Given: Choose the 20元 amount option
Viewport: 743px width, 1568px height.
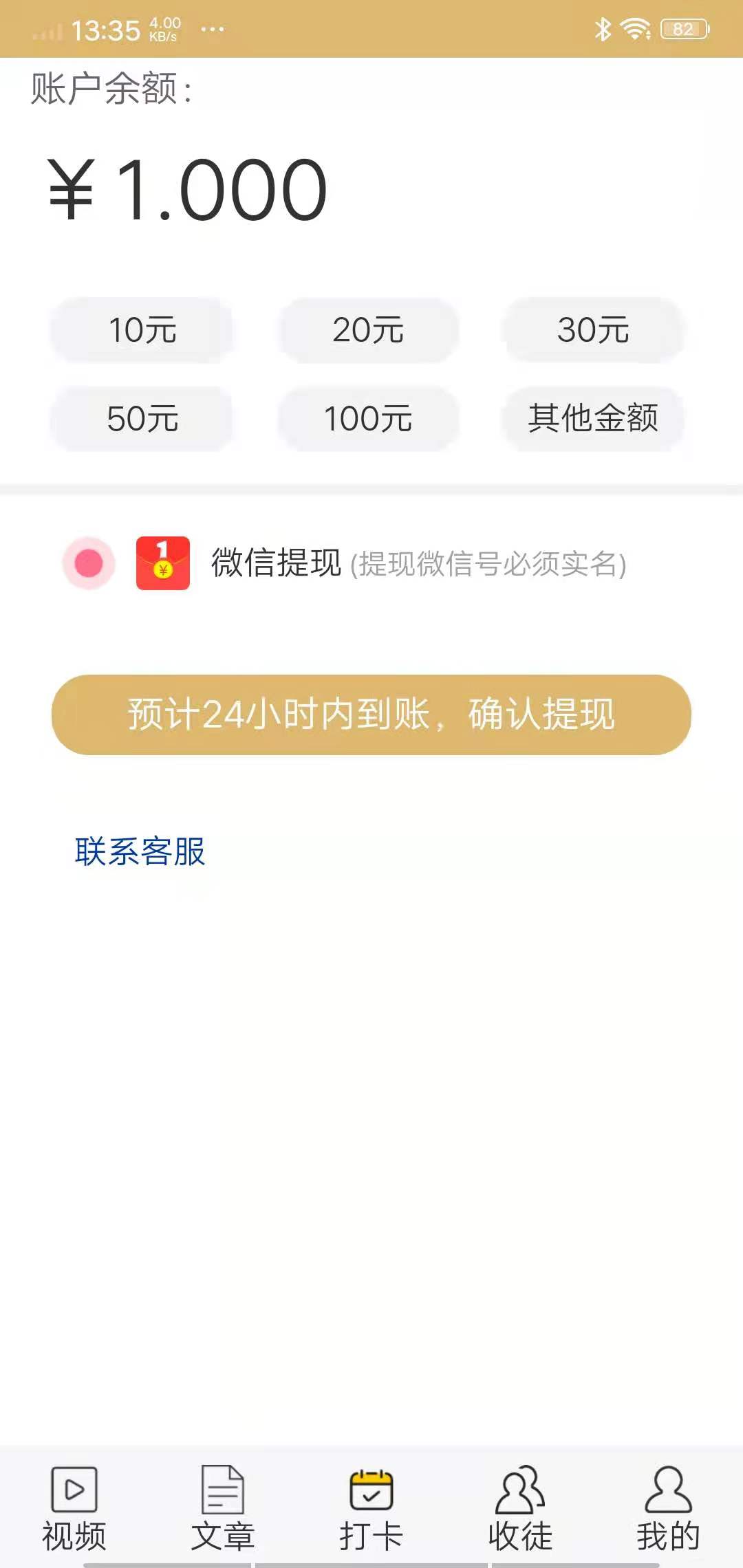Looking at the screenshot, I should (369, 330).
